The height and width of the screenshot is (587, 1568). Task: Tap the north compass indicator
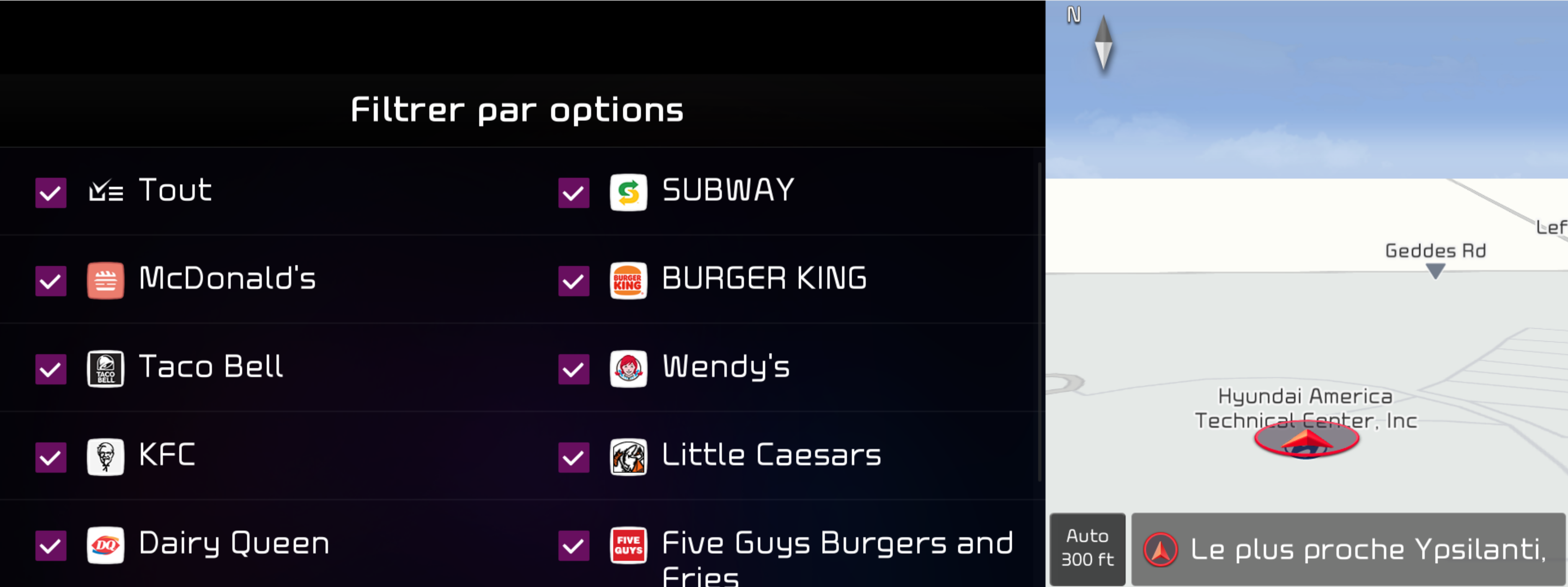1102,44
